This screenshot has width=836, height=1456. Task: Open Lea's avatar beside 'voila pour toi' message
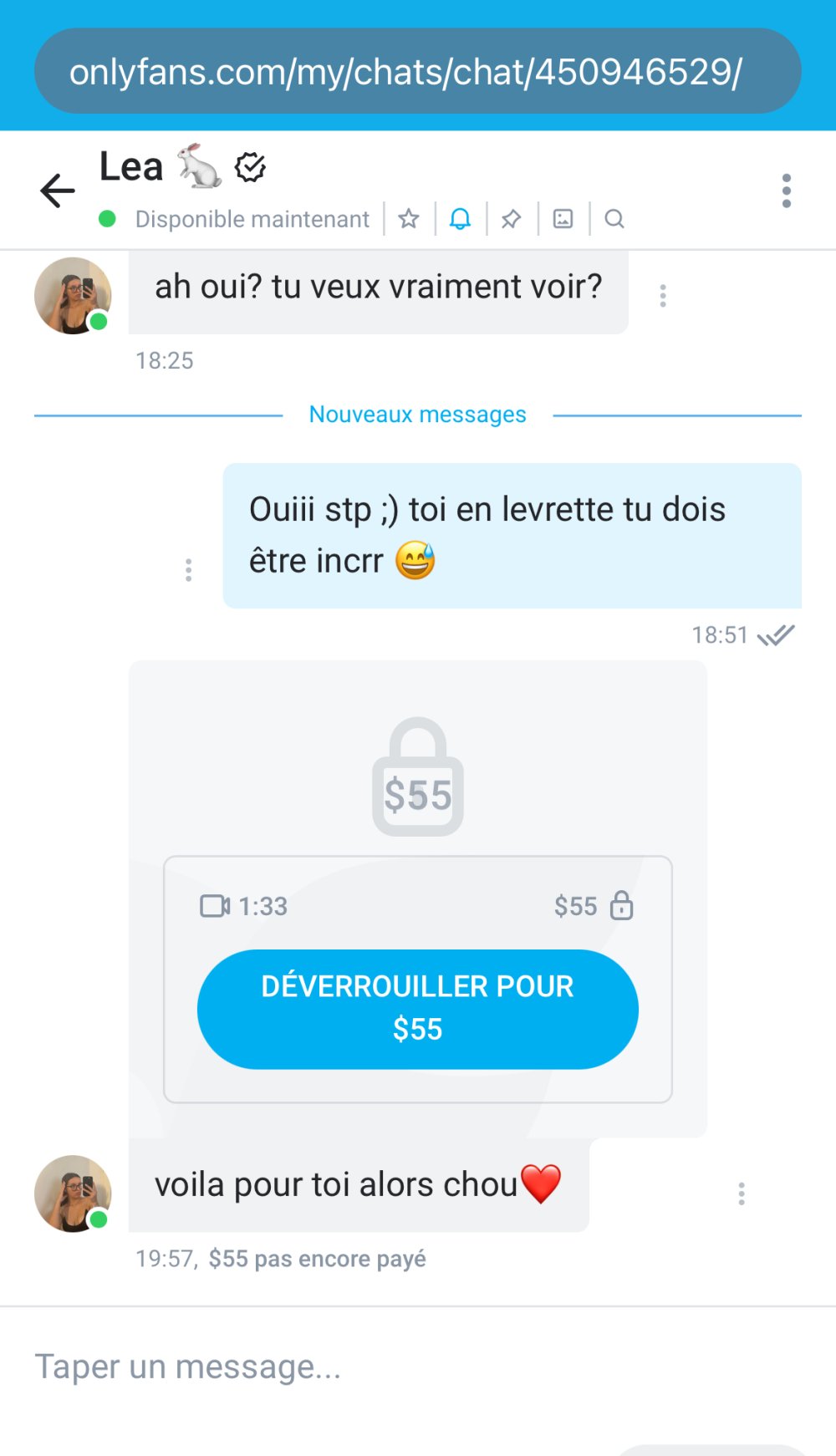pyautogui.click(x=73, y=1194)
